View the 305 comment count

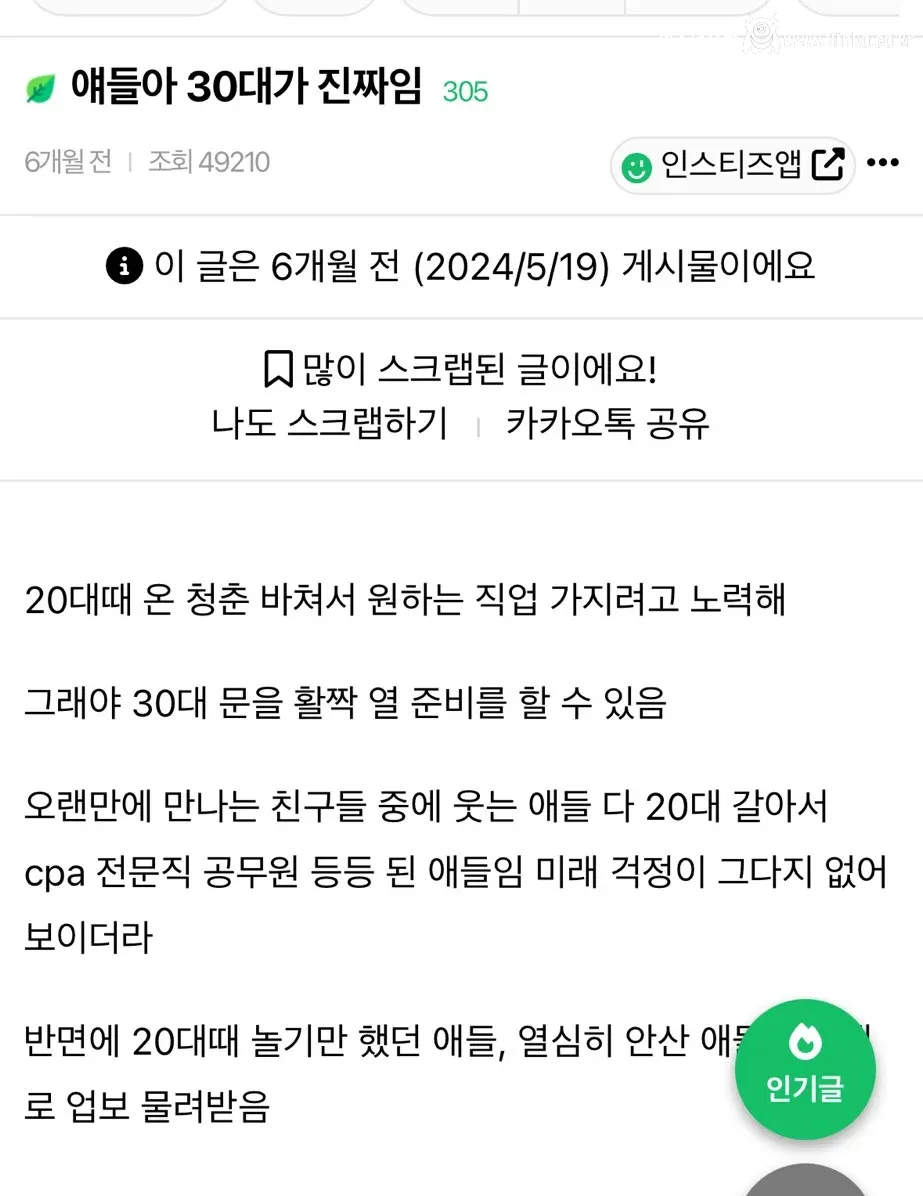464,92
